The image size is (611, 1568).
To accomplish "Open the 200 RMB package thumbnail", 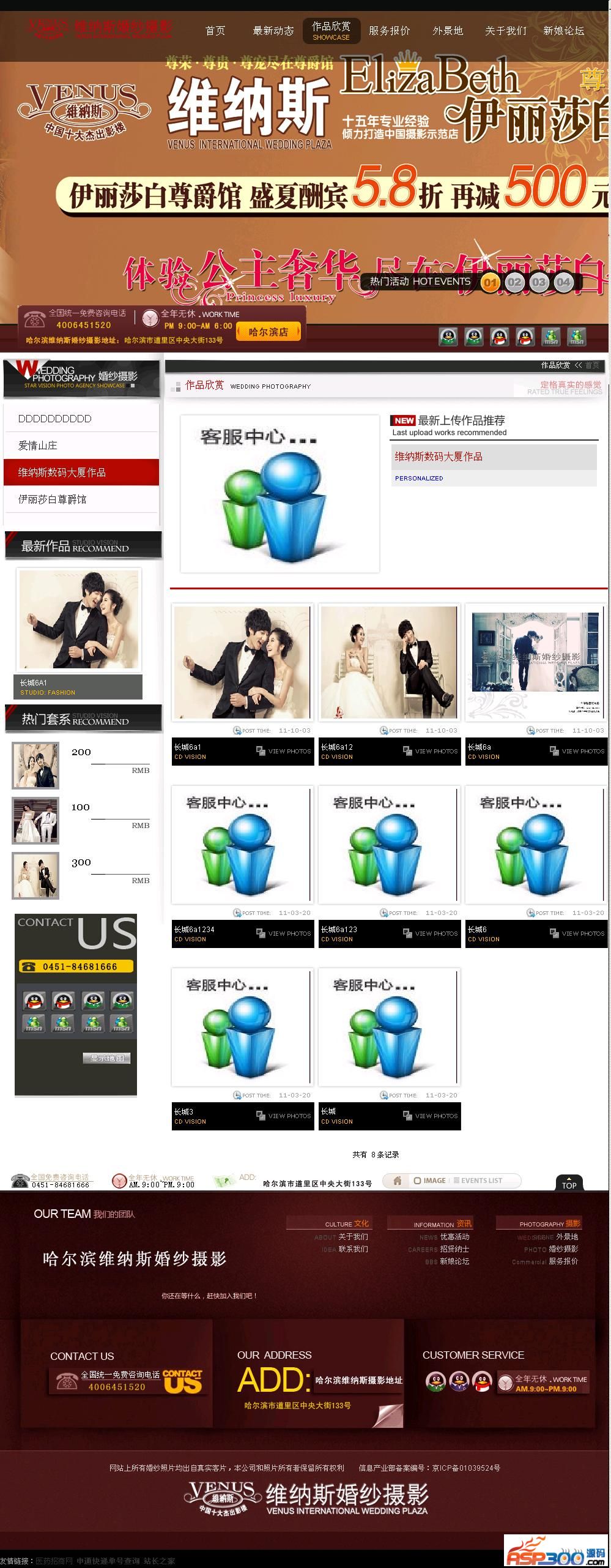I will [35, 765].
